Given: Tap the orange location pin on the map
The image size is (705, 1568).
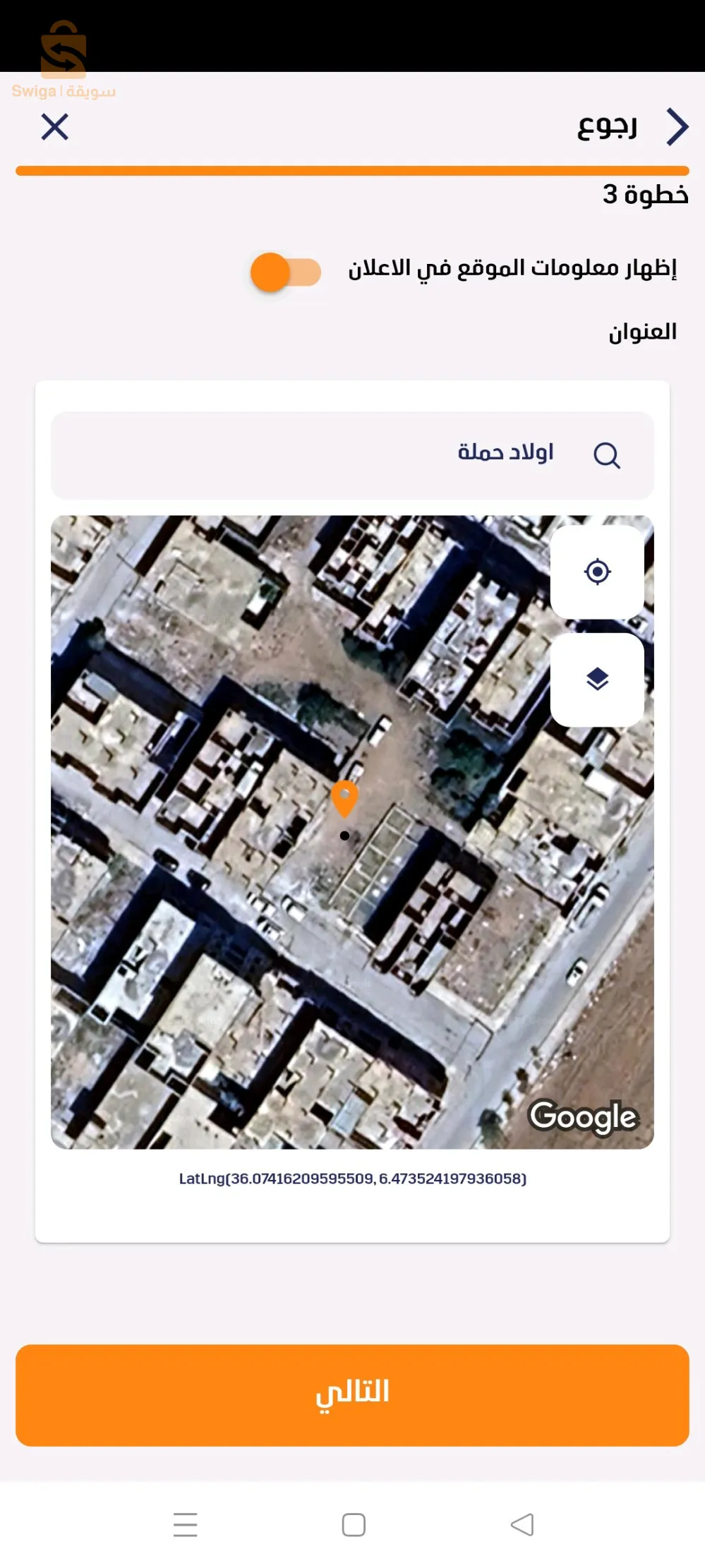Looking at the screenshot, I should pyautogui.click(x=344, y=798).
